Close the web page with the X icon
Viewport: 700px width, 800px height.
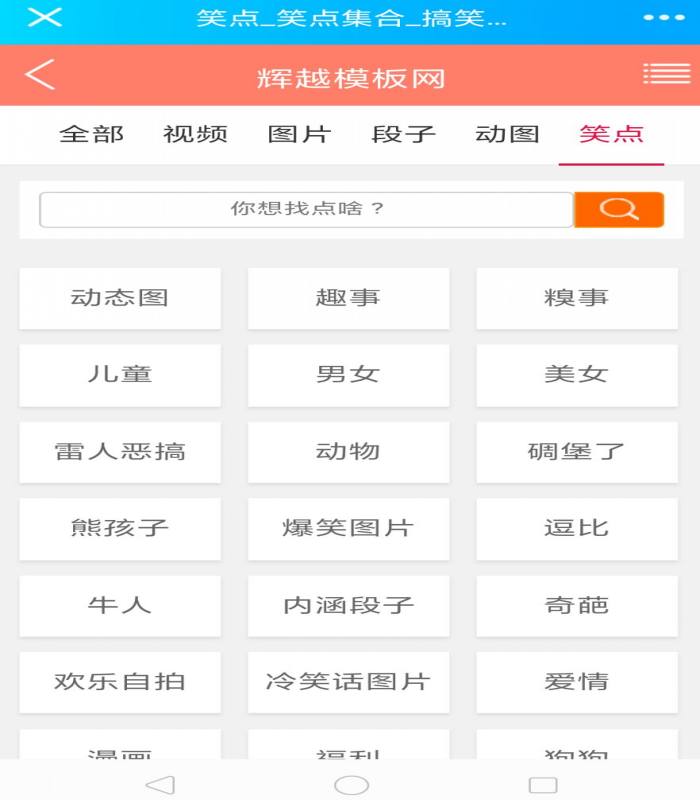(44, 18)
